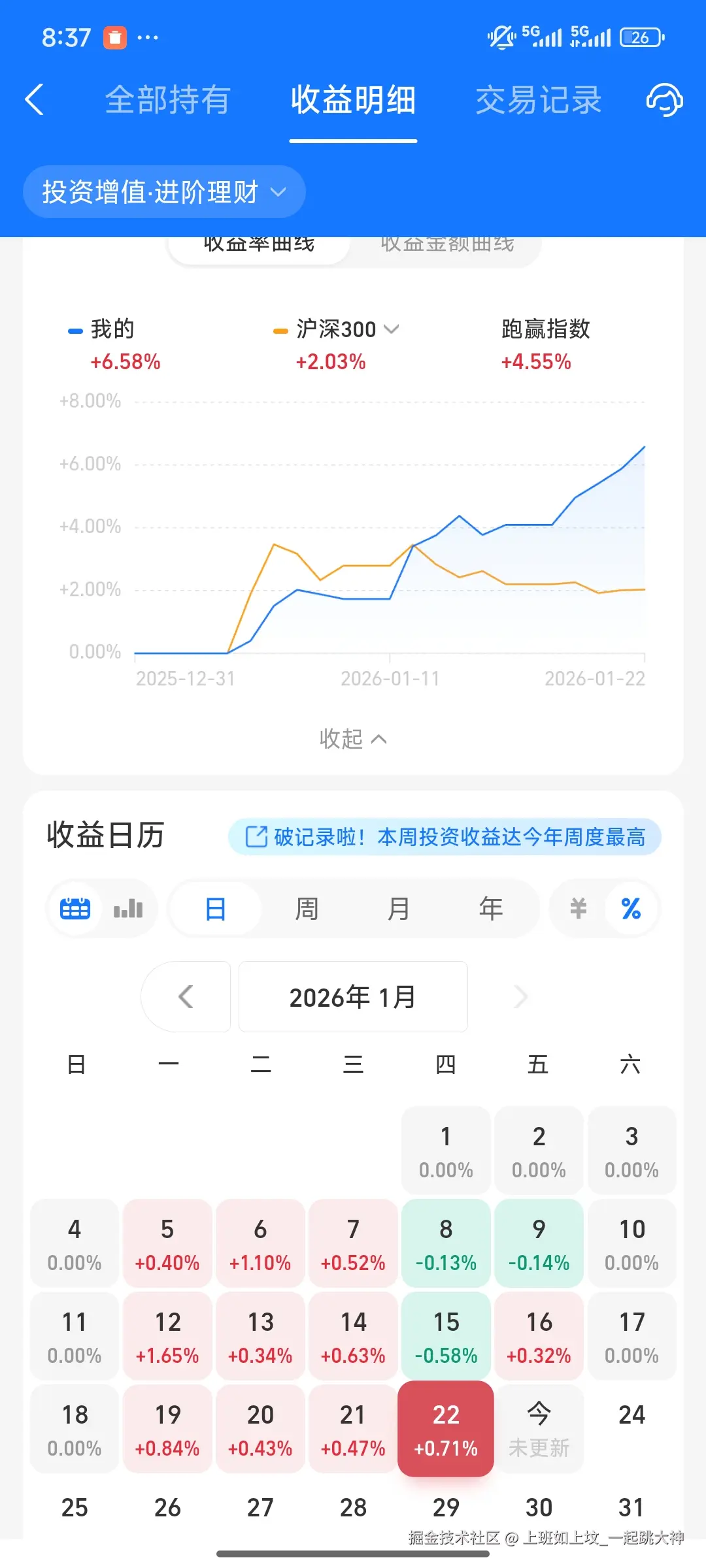Tap the next month chevron arrow

[x=520, y=996]
